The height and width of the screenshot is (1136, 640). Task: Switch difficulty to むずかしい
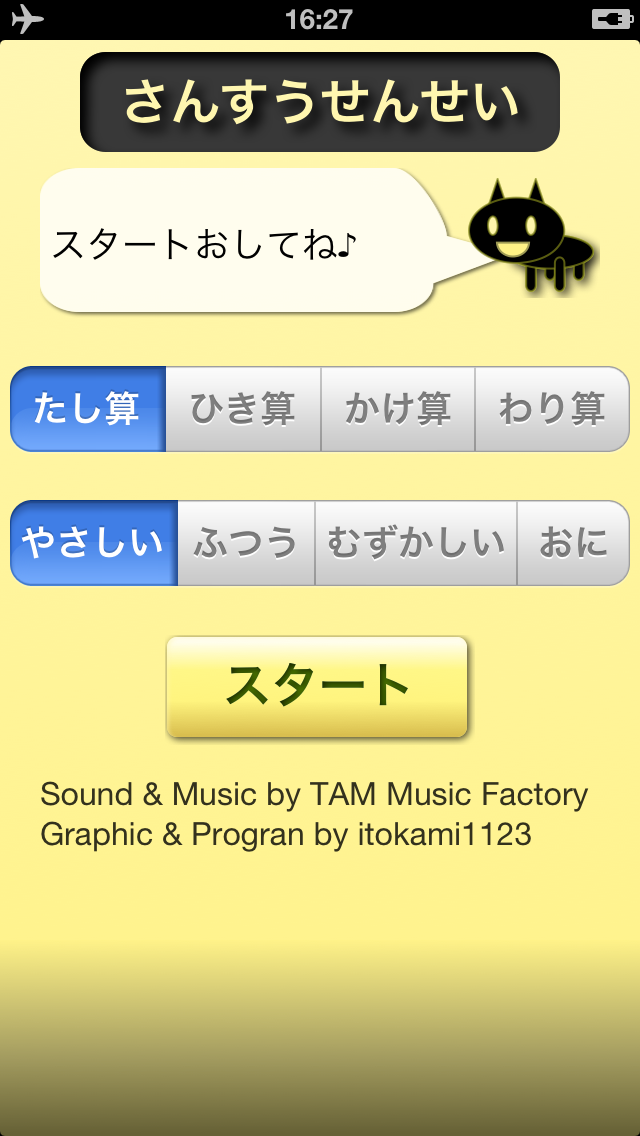416,543
